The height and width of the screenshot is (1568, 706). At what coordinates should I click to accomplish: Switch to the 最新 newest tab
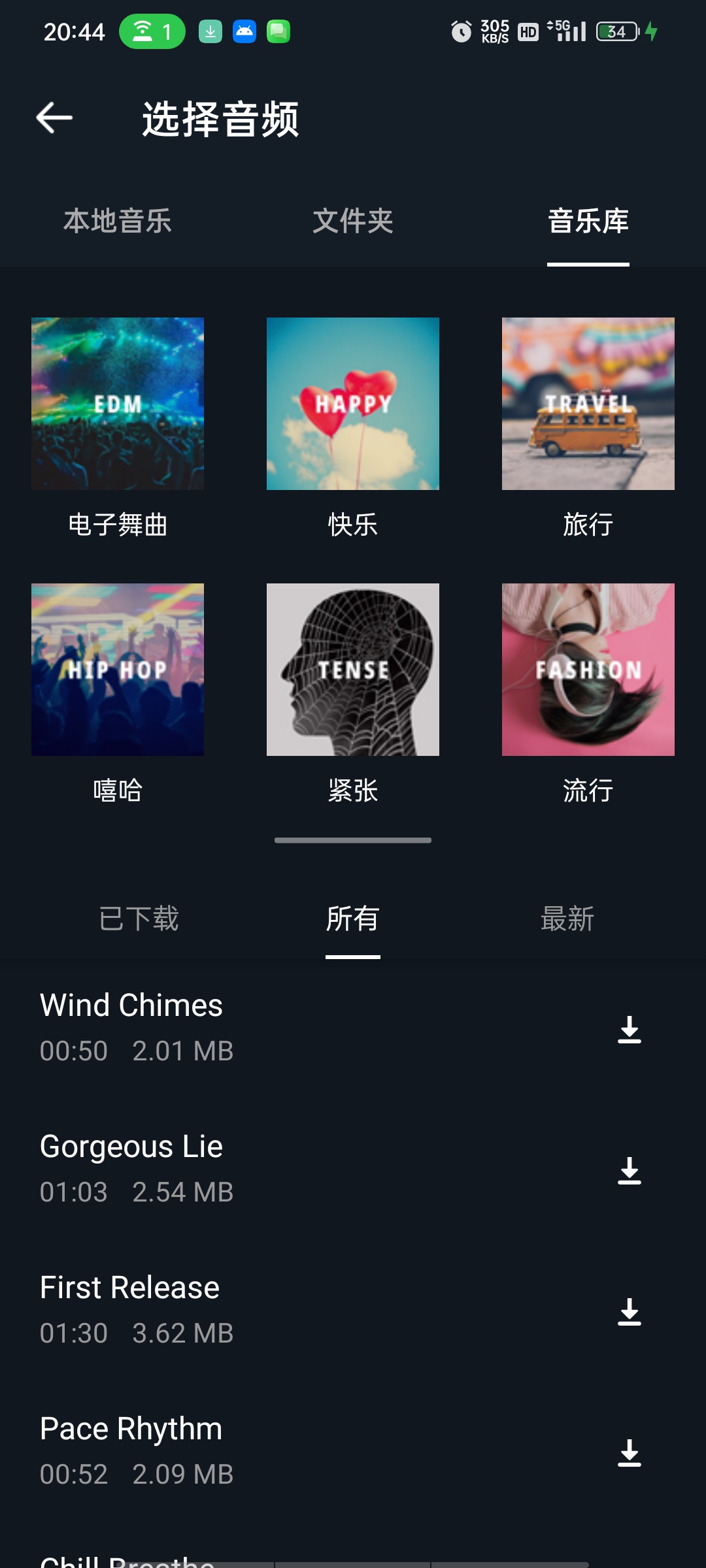(567, 919)
